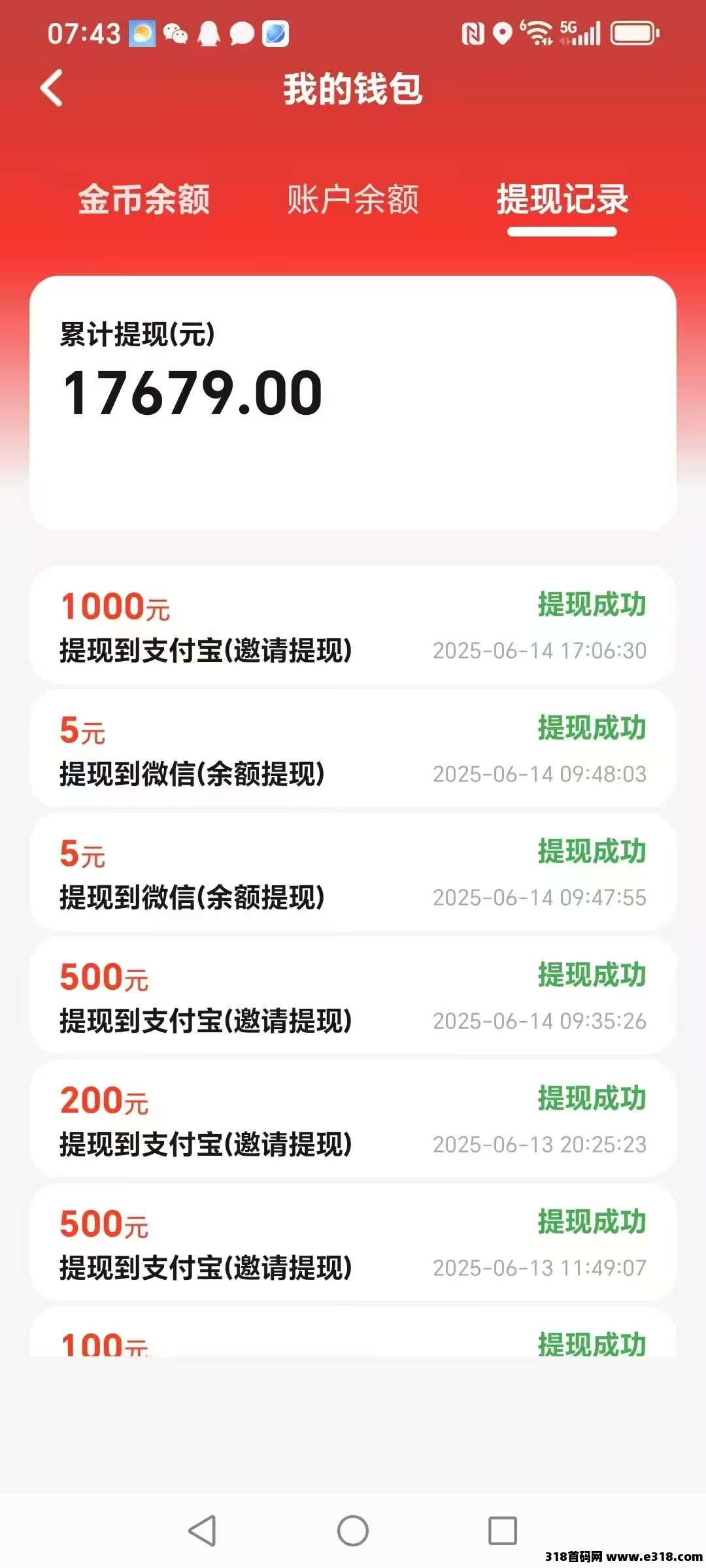Open the system recent apps view
Viewport: 706px width, 1568px height.
pos(502,1530)
